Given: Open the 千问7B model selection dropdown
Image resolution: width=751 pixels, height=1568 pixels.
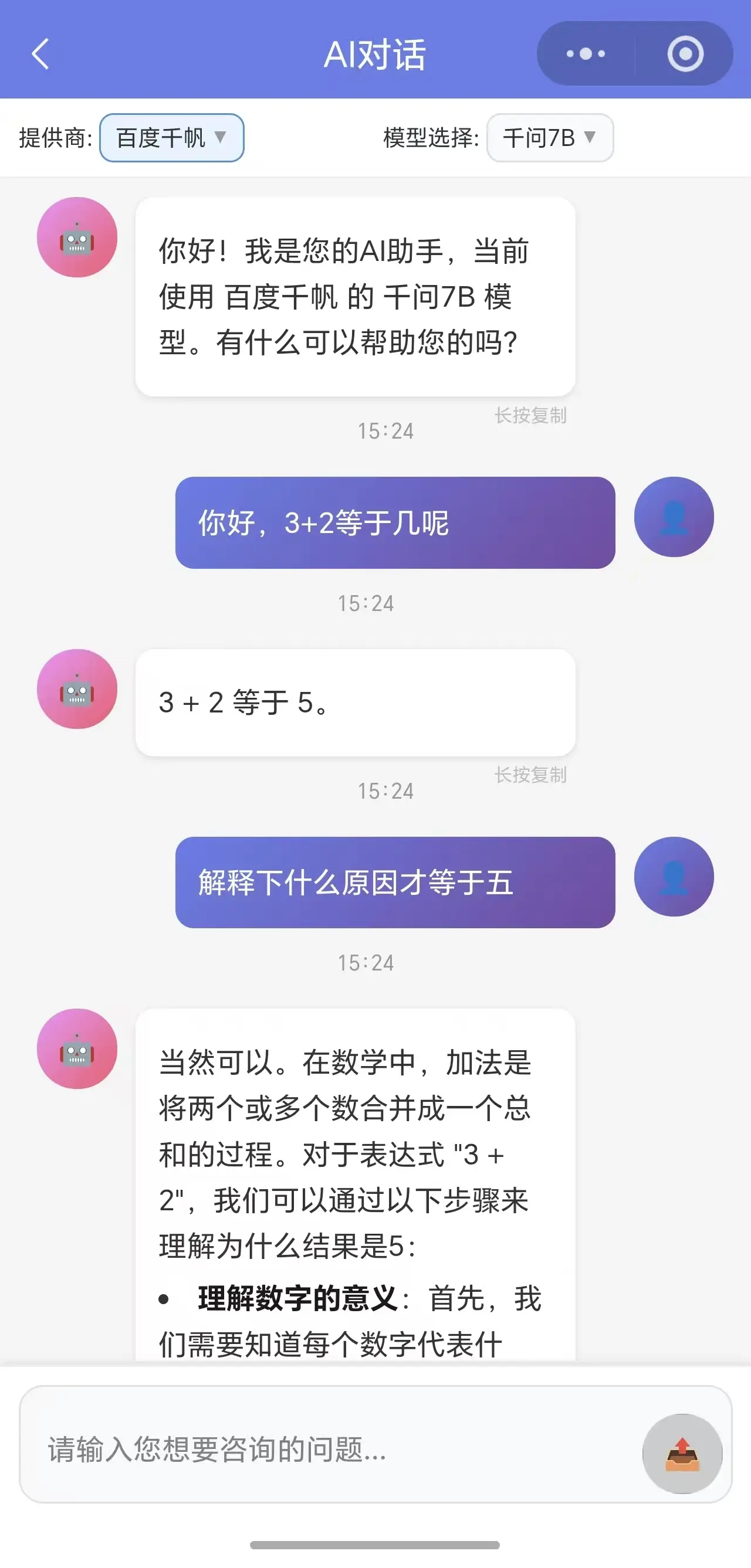Looking at the screenshot, I should tap(549, 138).
